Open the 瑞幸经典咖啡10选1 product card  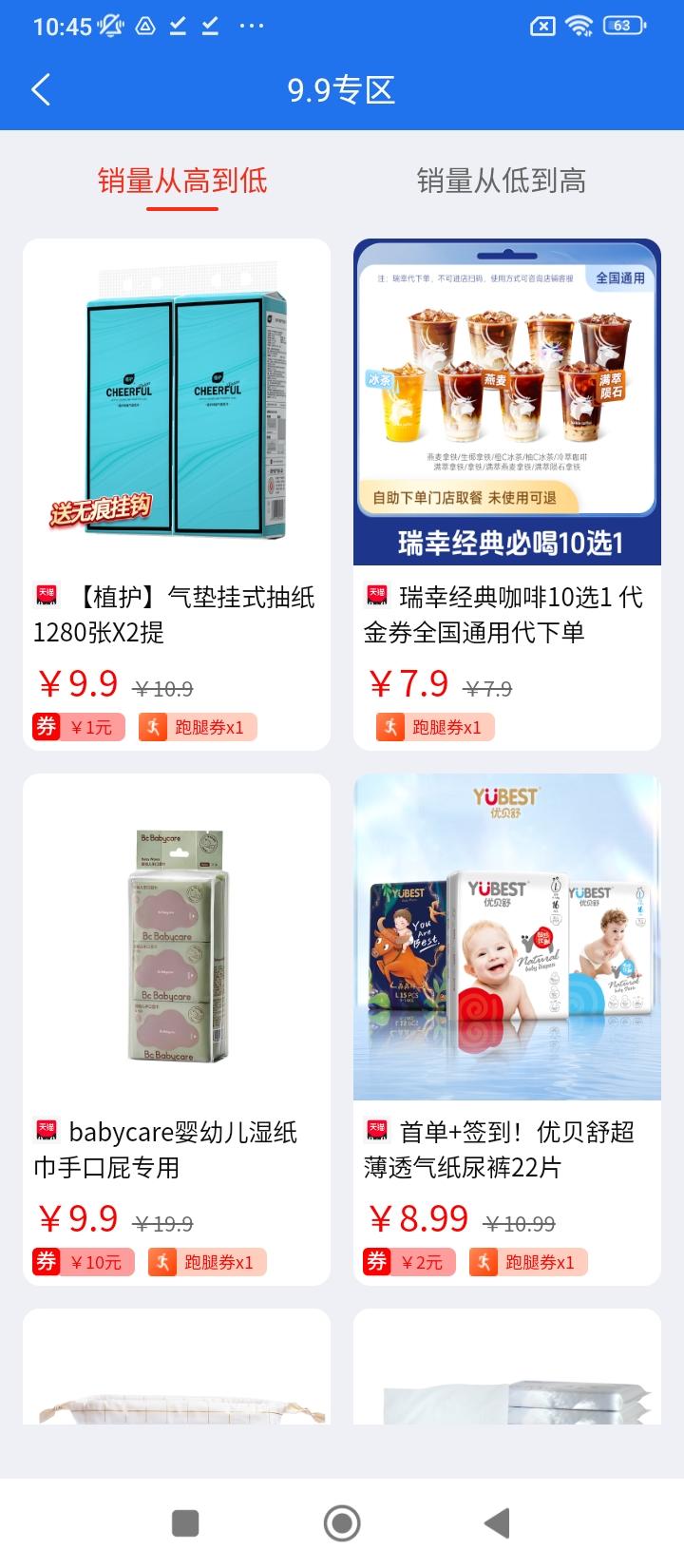(506, 494)
